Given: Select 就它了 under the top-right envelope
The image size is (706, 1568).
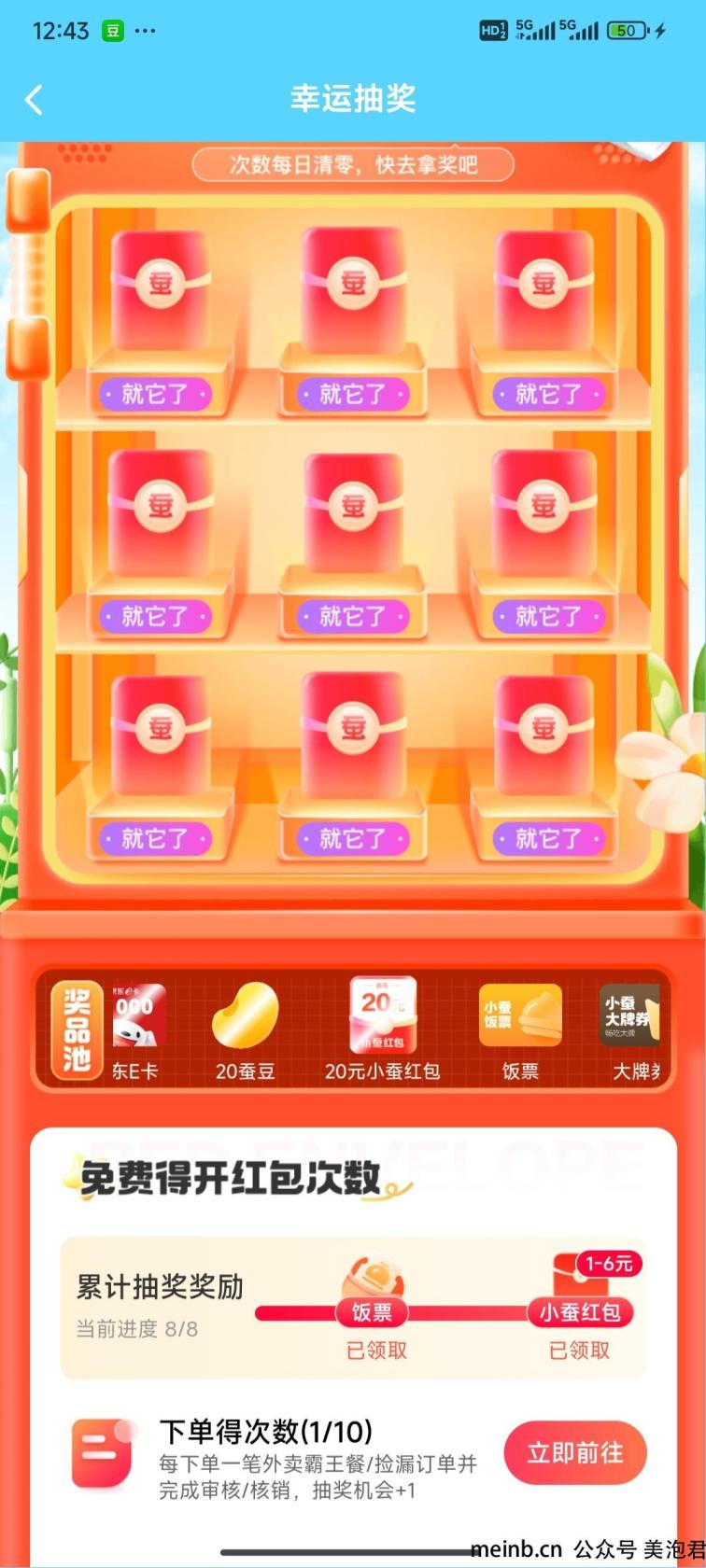Looking at the screenshot, I should coord(549,395).
